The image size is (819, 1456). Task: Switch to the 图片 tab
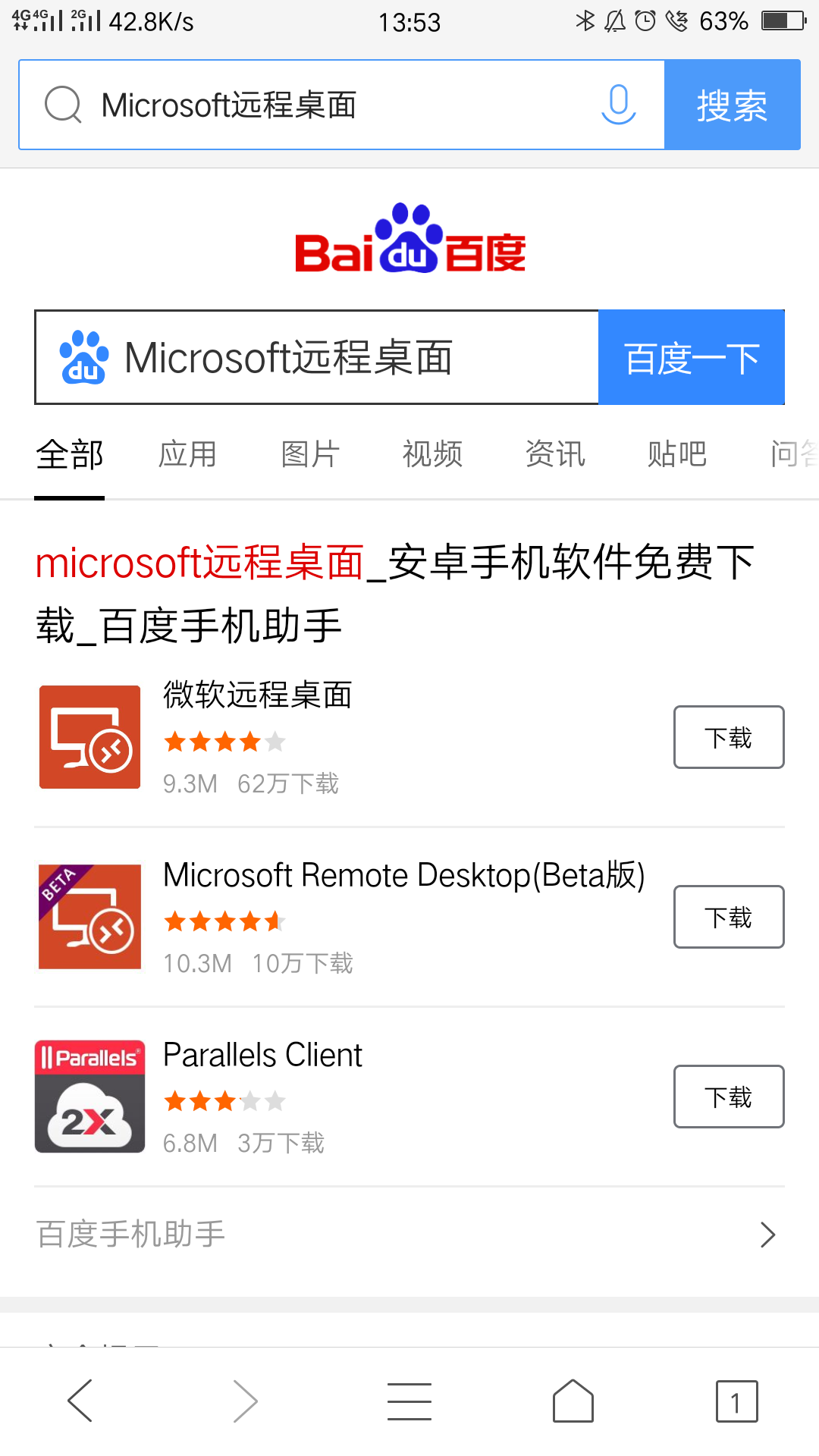coord(310,454)
